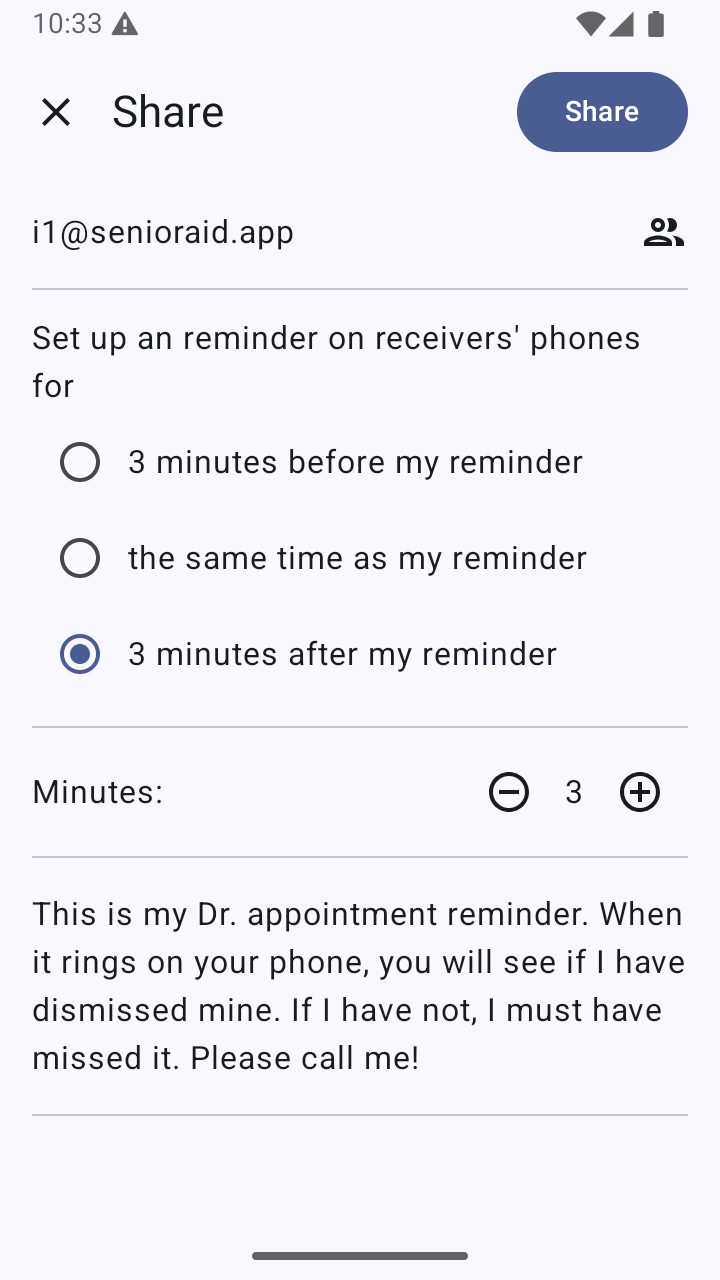Close the Share screen
Image resolution: width=720 pixels, height=1280 pixels.
coord(56,112)
